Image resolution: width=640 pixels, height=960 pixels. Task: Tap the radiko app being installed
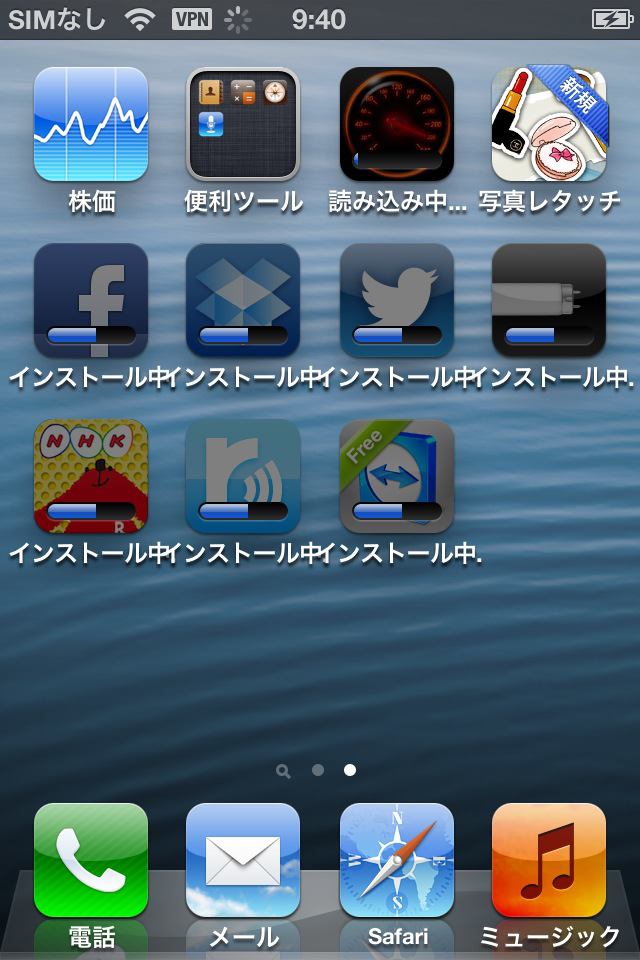click(x=243, y=476)
